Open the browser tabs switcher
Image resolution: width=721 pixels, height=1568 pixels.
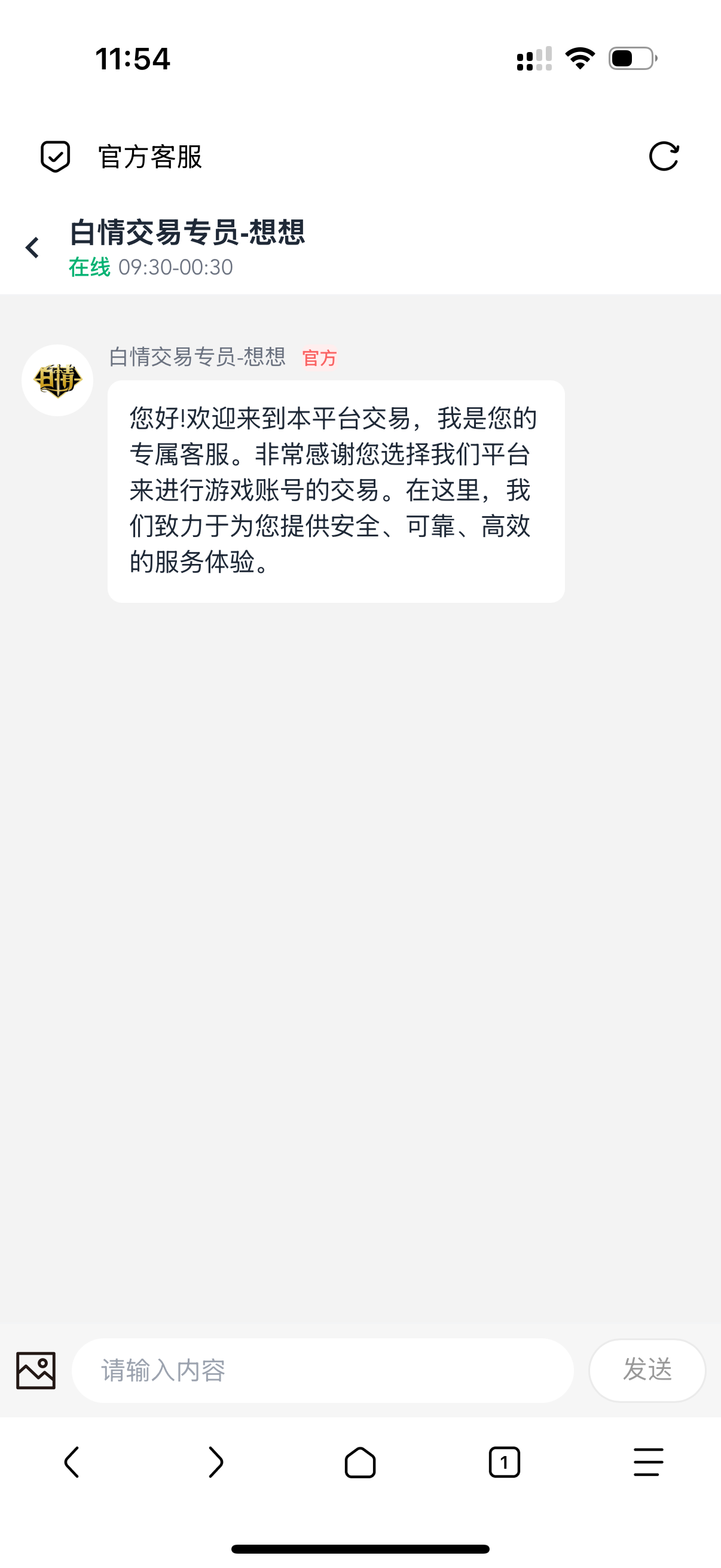(505, 1462)
